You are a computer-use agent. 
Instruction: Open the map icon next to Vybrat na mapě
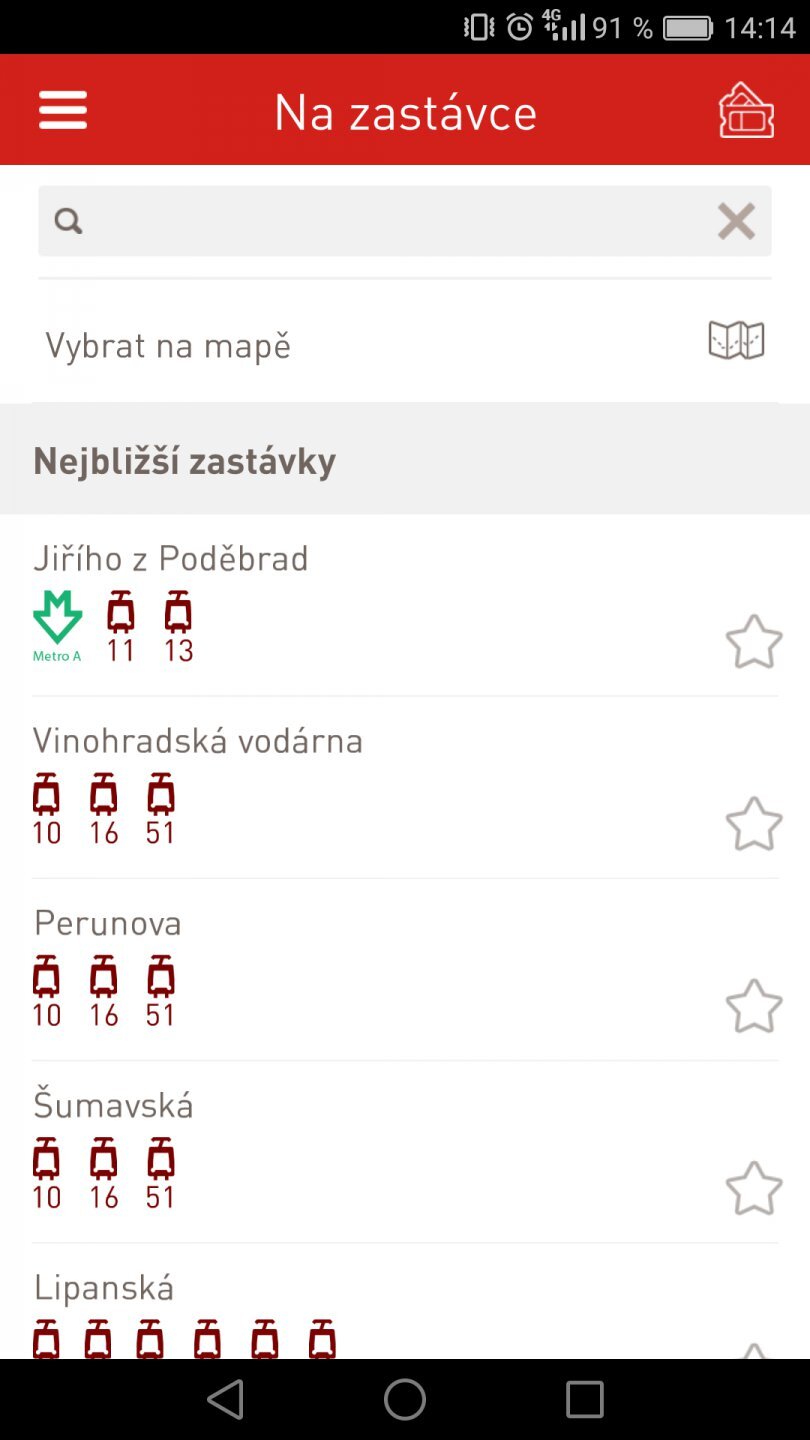click(737, 341)
